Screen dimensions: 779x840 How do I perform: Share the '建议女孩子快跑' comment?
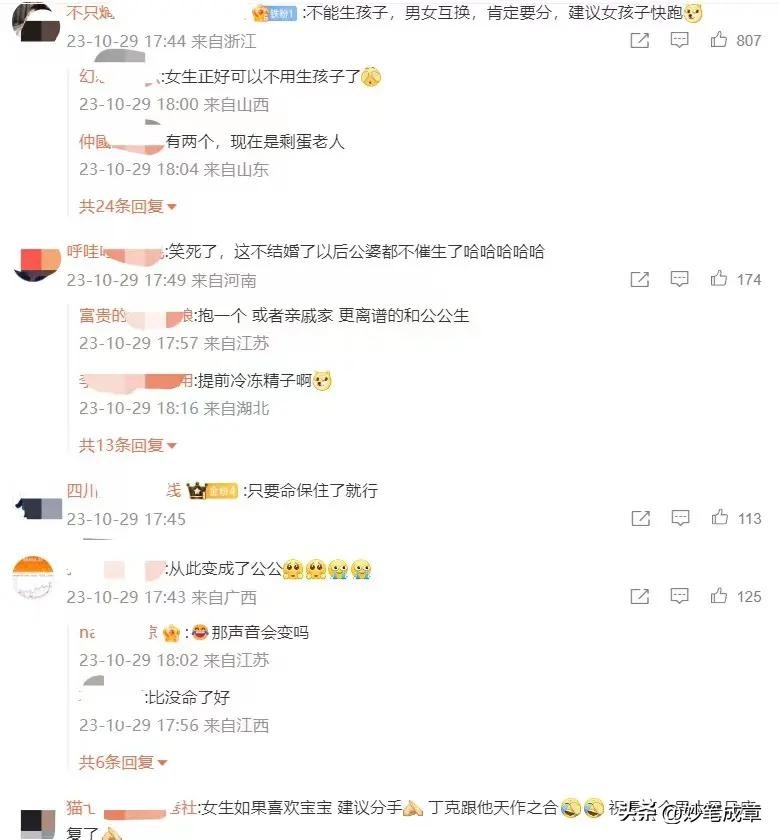pyautogui.click(x=640, y=40)
